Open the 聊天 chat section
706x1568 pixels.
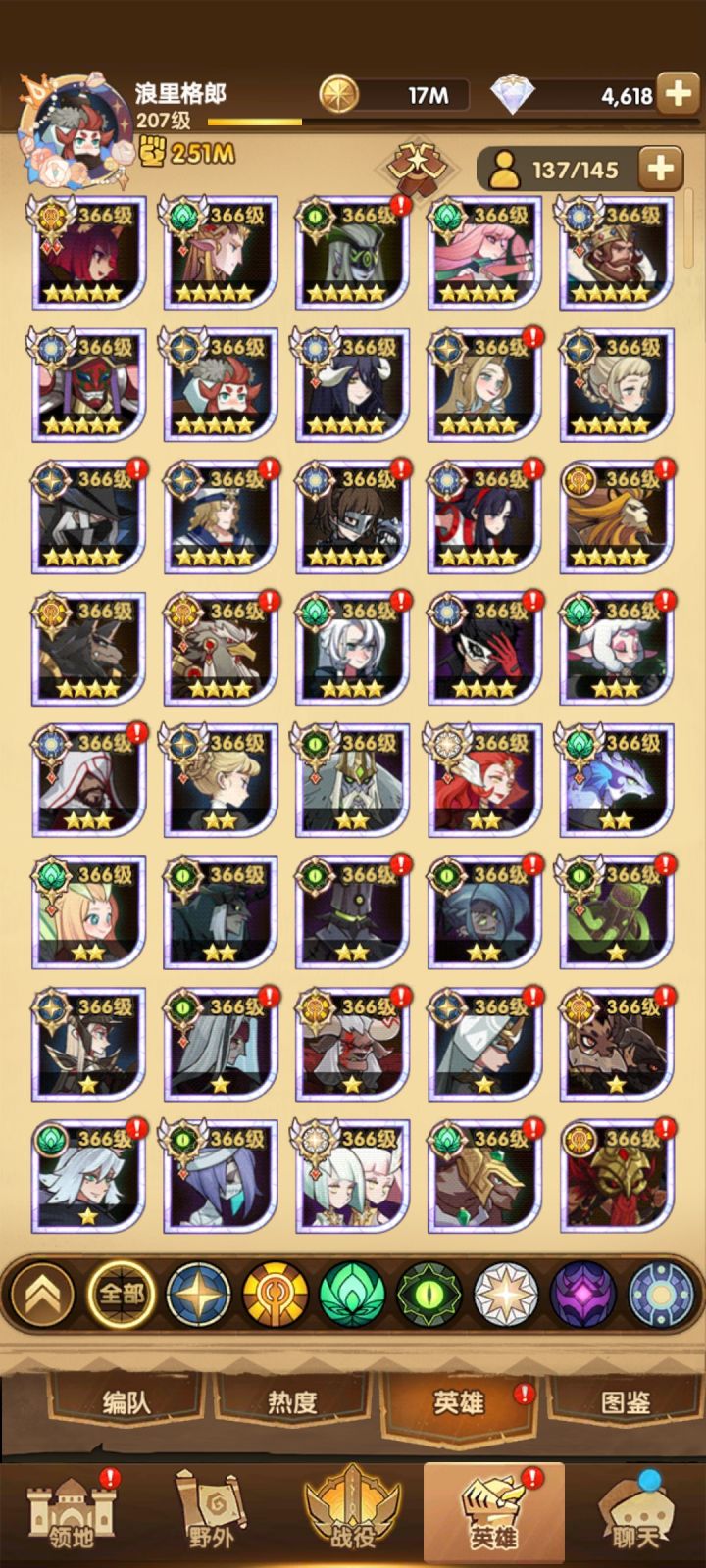634,1514
